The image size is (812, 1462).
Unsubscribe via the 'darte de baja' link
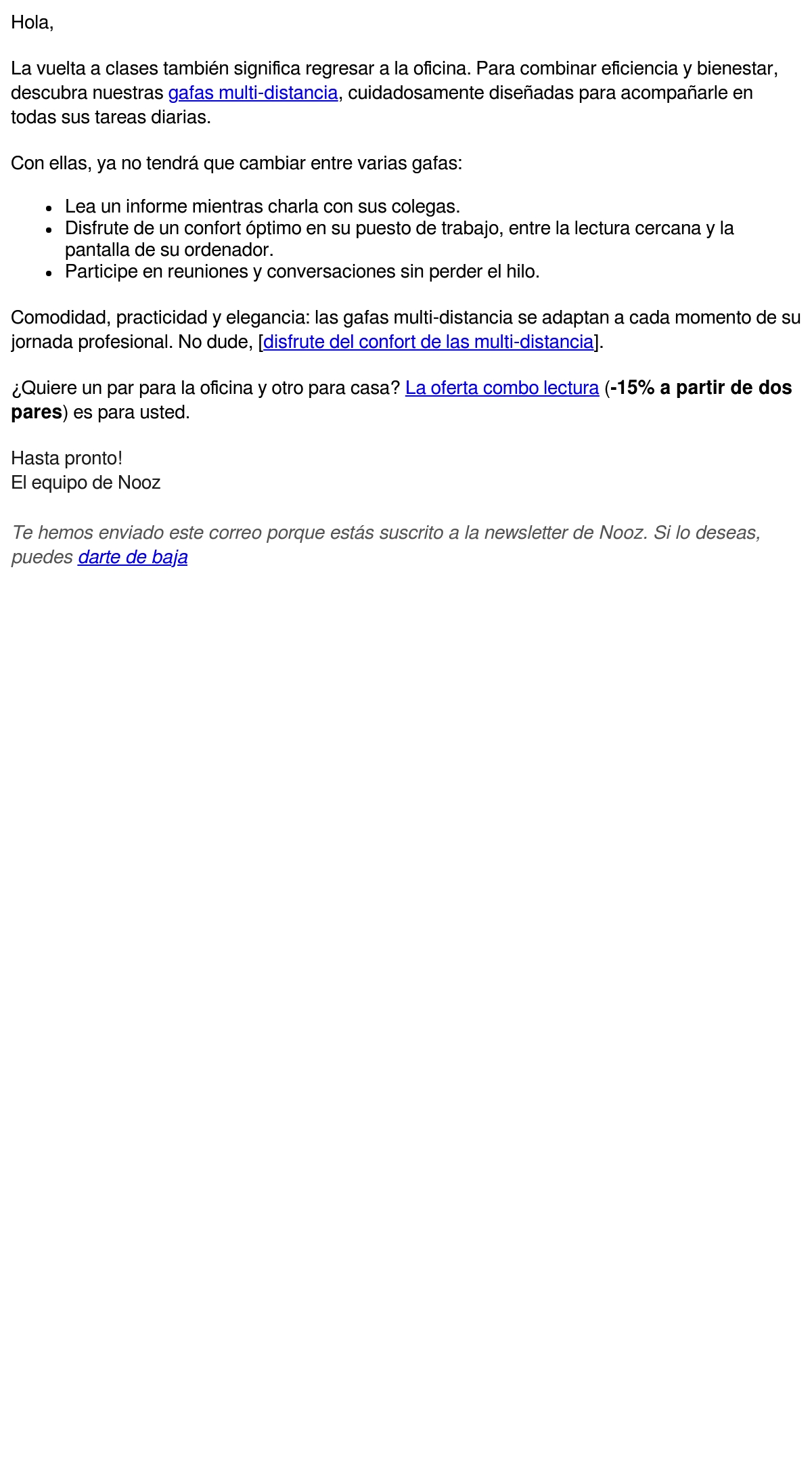[133, 557]
